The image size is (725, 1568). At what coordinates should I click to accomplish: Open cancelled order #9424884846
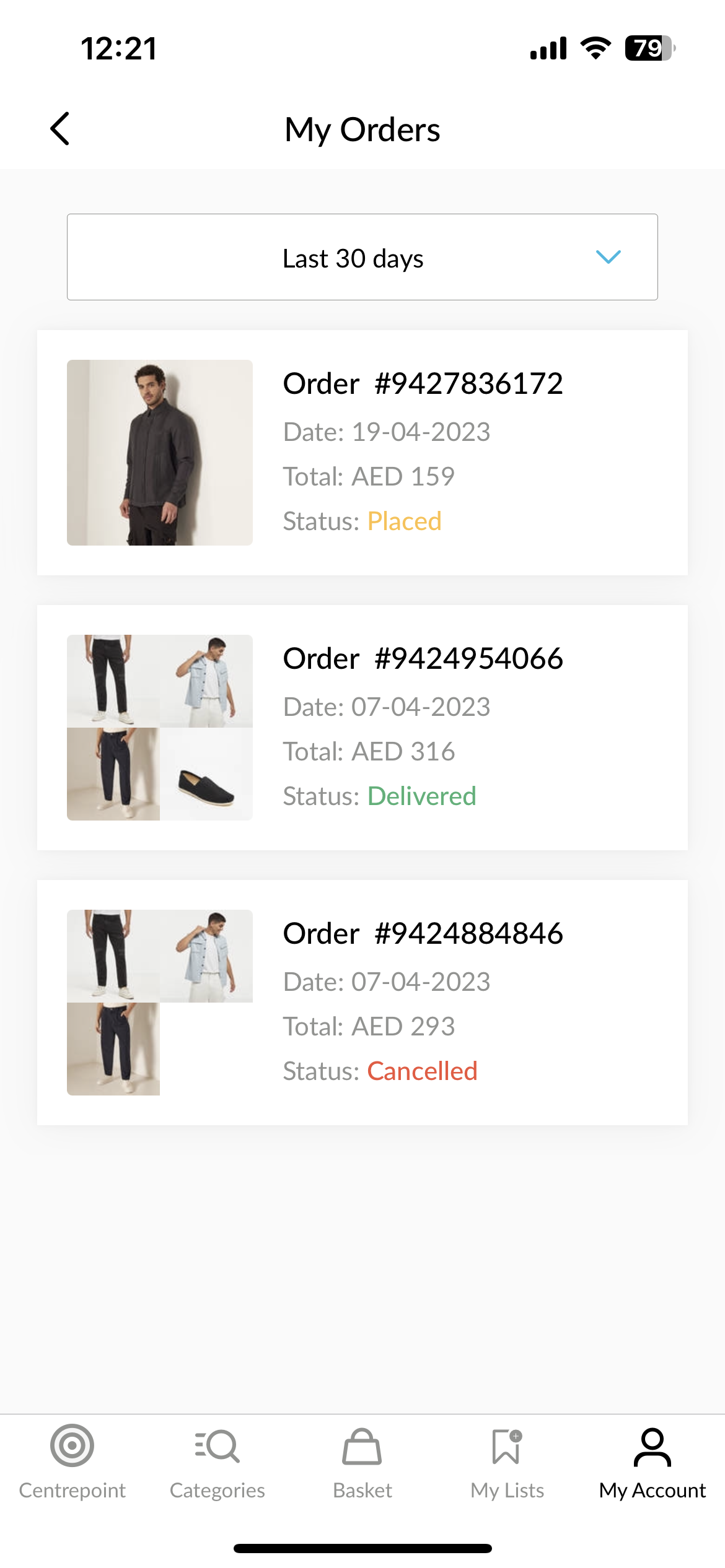(x=362, y=1002)
